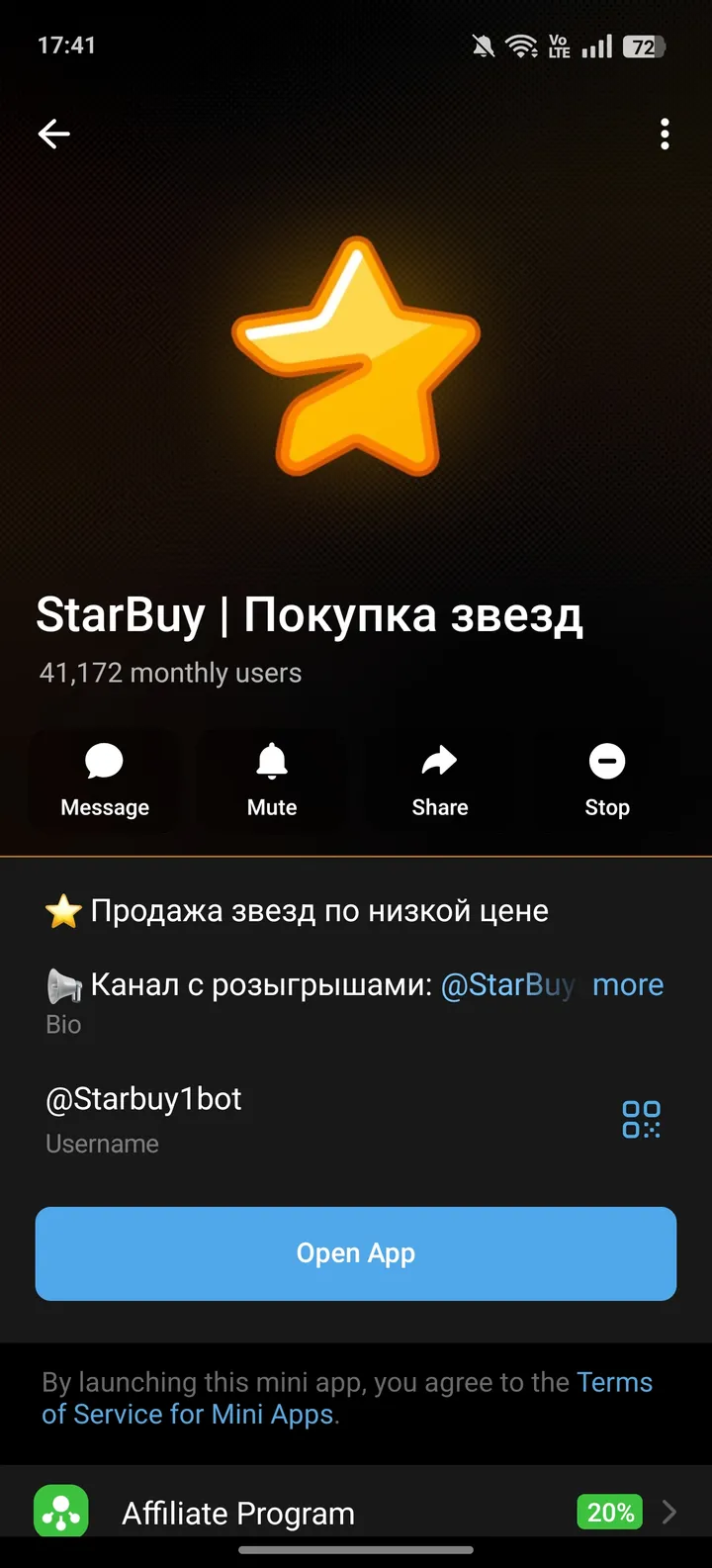Screen dimensions: 712x1568
Task: Tap the back arrow
Action: (x=52, y=134)
